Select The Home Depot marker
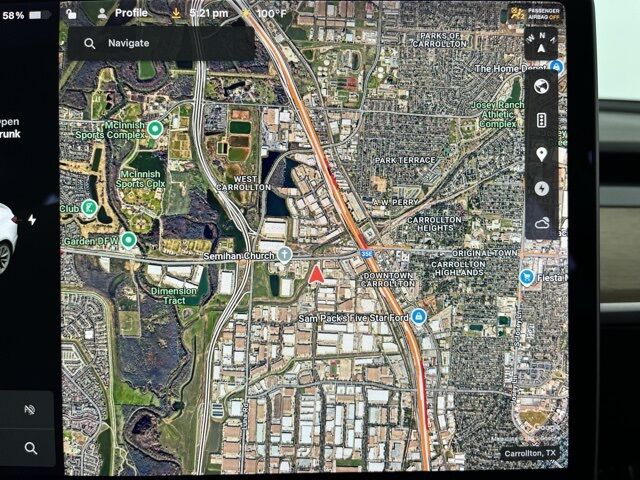Viewport: 640px width, 480px height. pos(556,67)
